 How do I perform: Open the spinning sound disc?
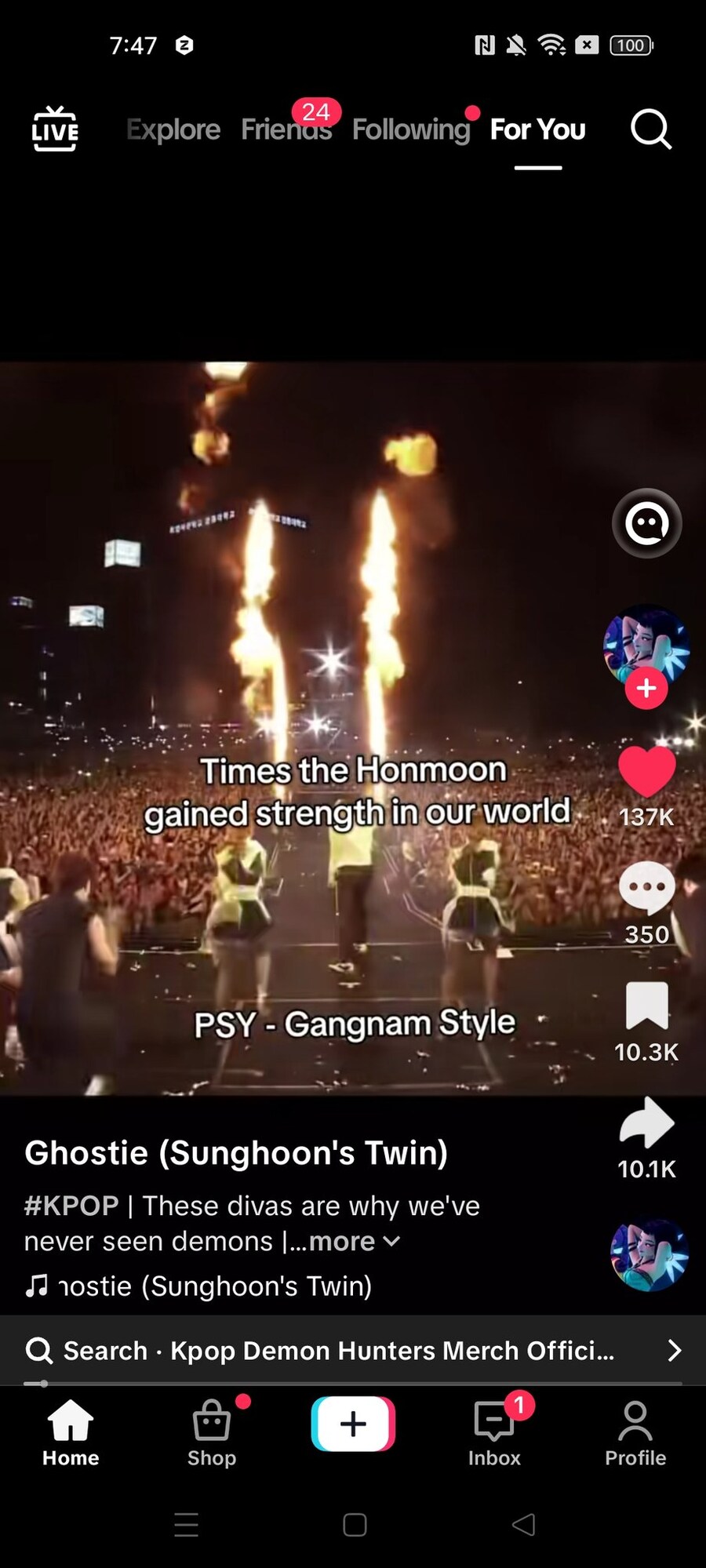coord(649,1254)
